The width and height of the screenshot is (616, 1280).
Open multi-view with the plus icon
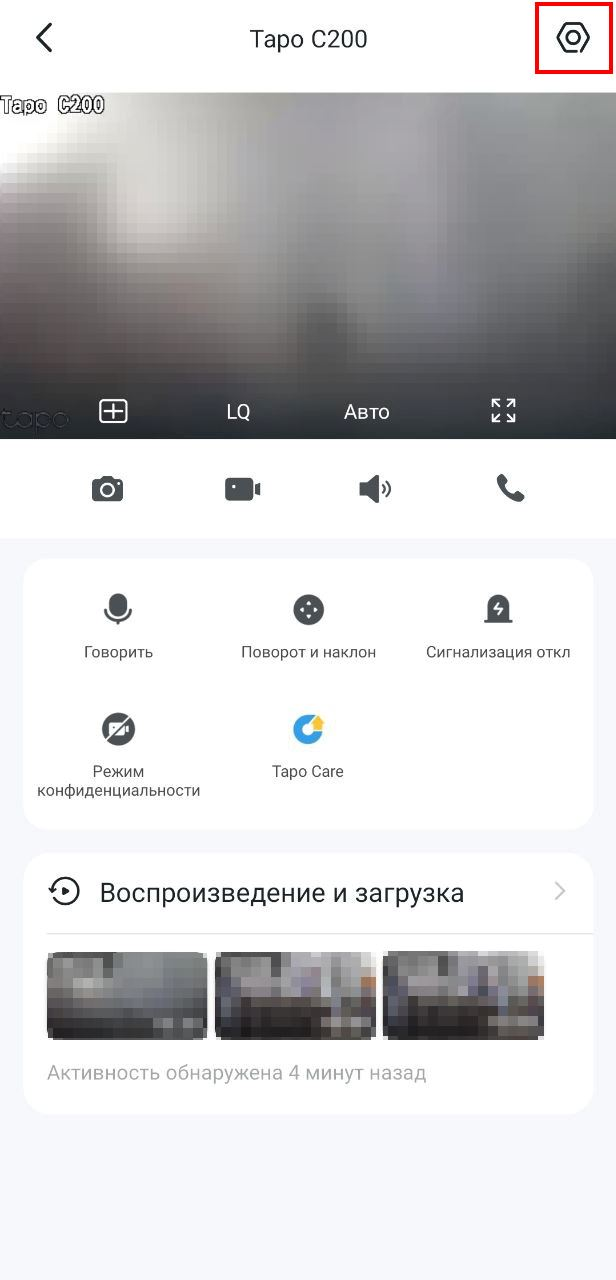click(x=113, y=411)
